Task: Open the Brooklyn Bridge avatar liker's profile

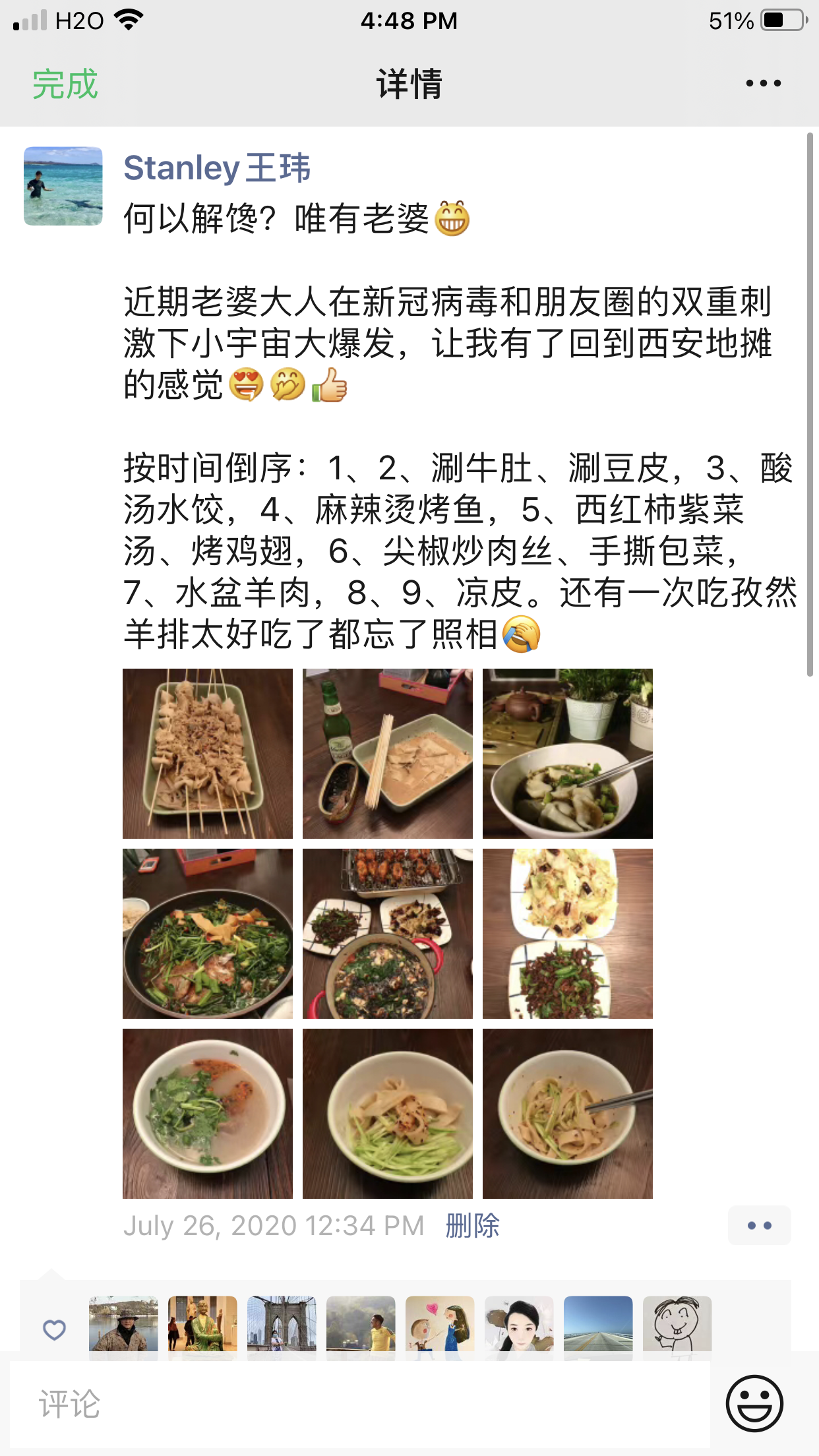Action: (282, 1327)
